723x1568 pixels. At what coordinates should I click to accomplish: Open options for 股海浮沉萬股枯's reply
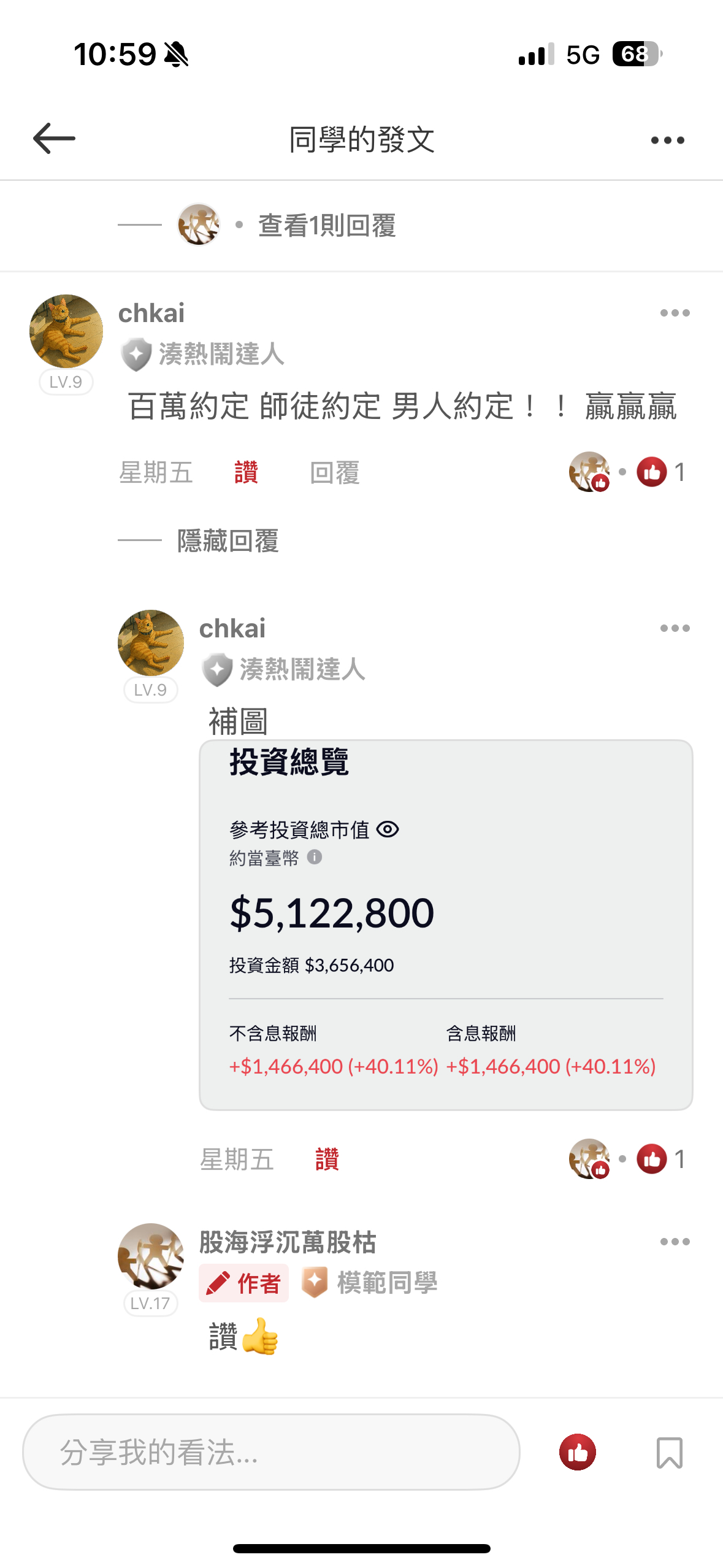pos(675,1242)
